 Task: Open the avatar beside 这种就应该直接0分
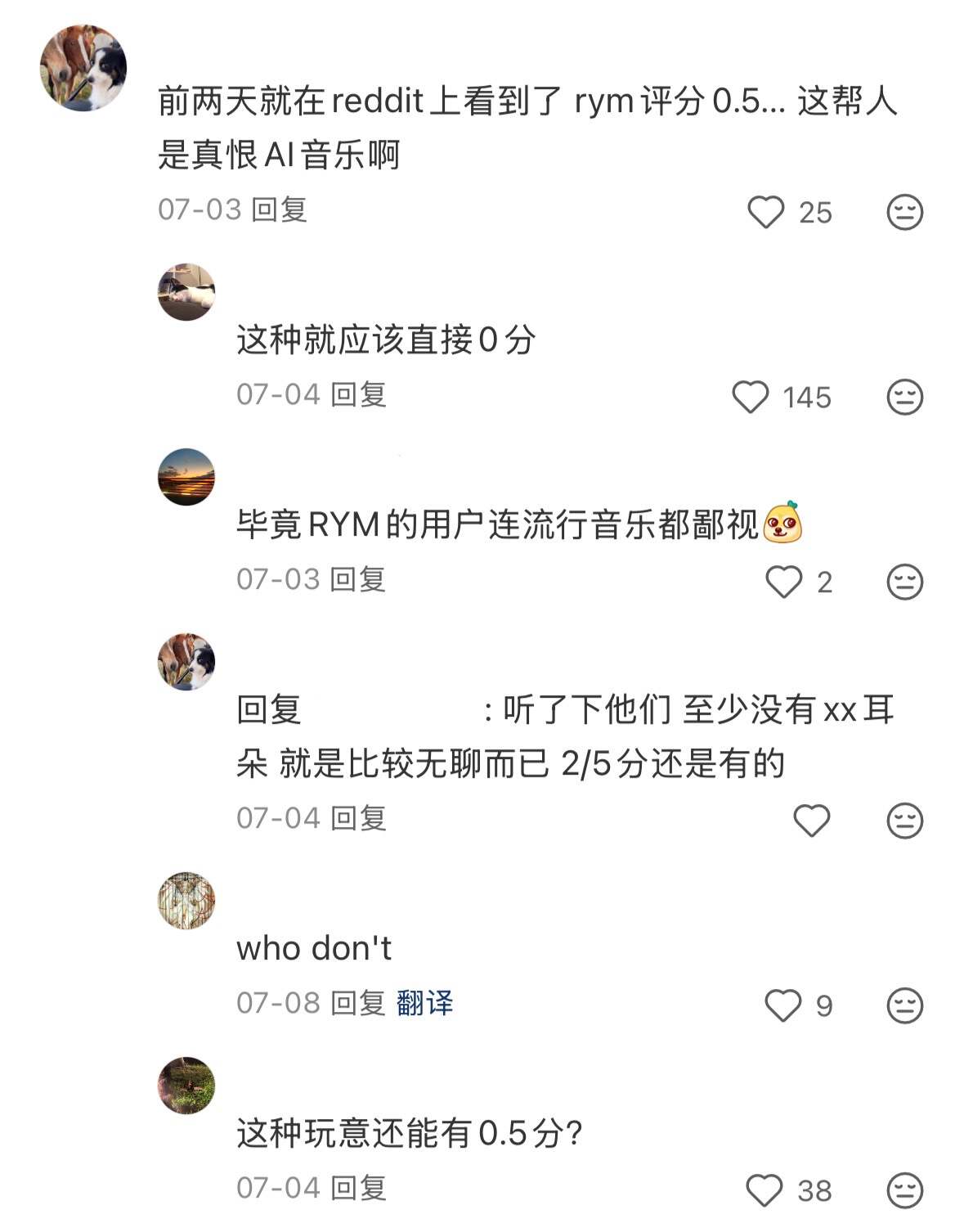point(186,292)
